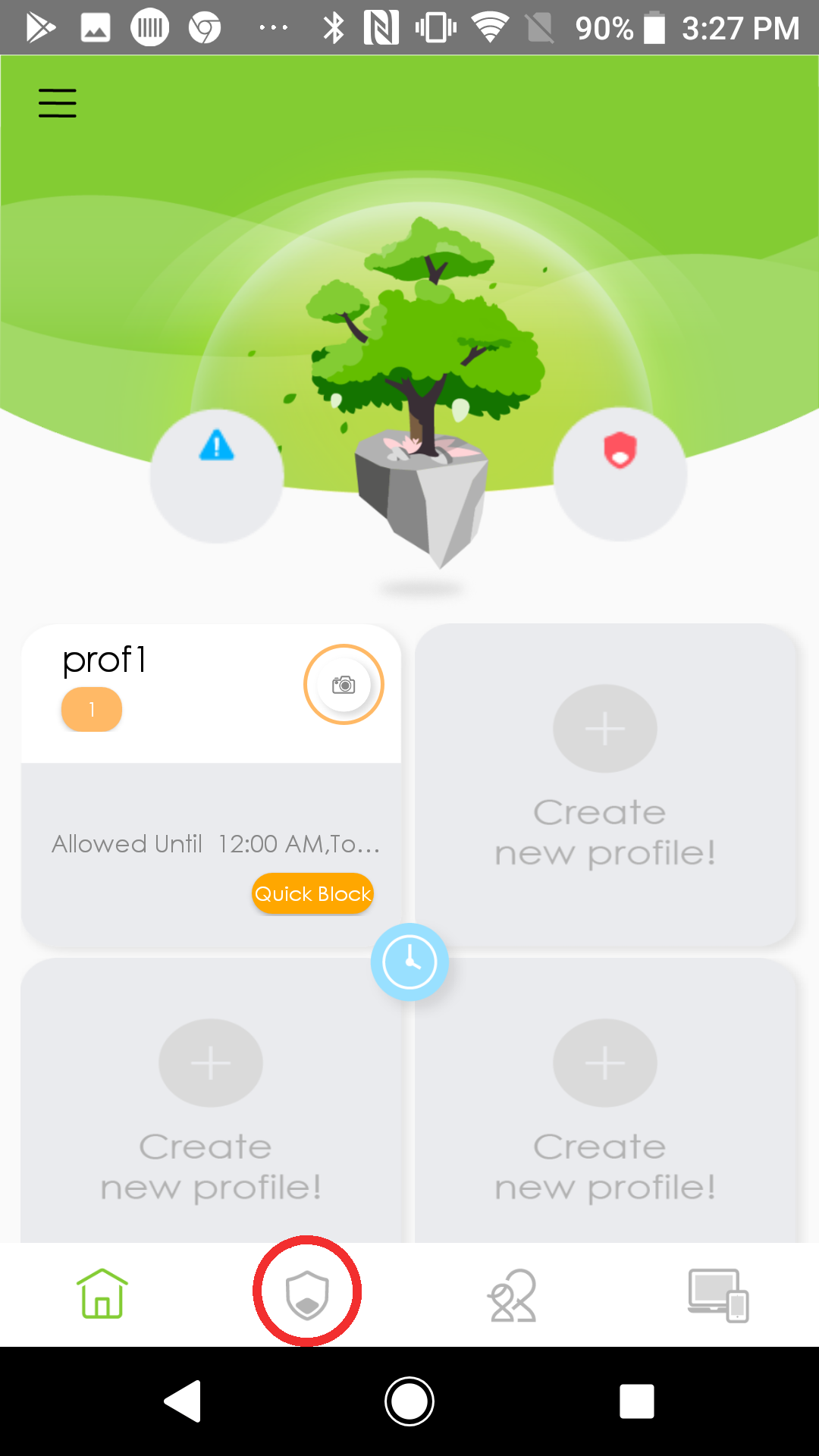Go back with system back button
Screen dimensions: 819x1456
coord(183,1401)
